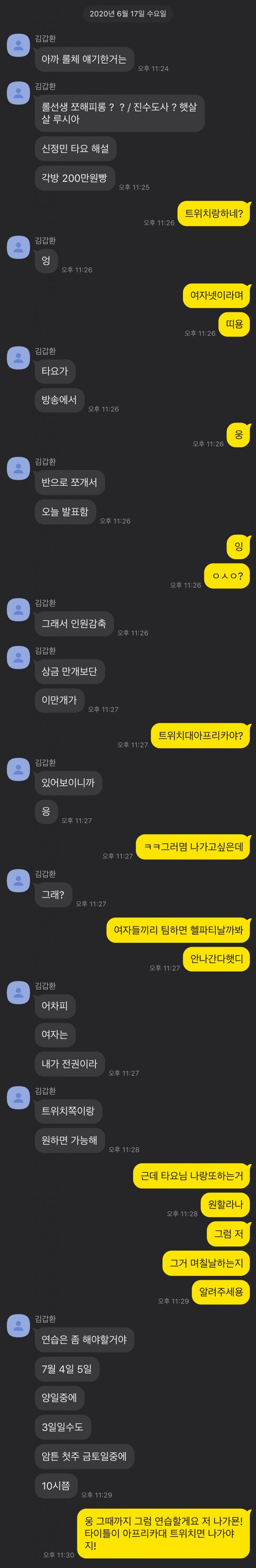Open 김갑환's profile beside '아까 롤체 얘기한거는'
256x1568 pixels.
tap(18, 46)
